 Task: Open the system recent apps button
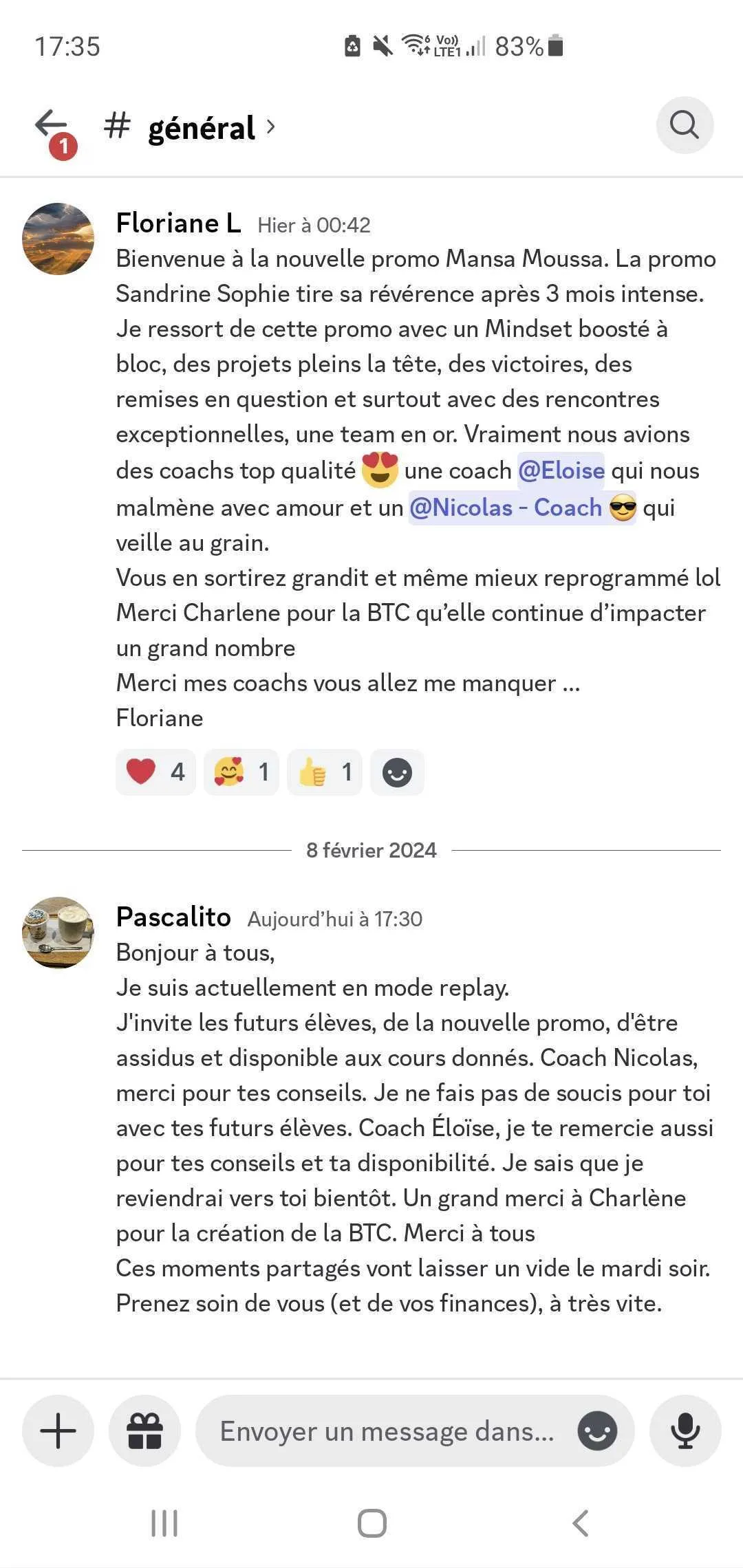(164, 1523)
